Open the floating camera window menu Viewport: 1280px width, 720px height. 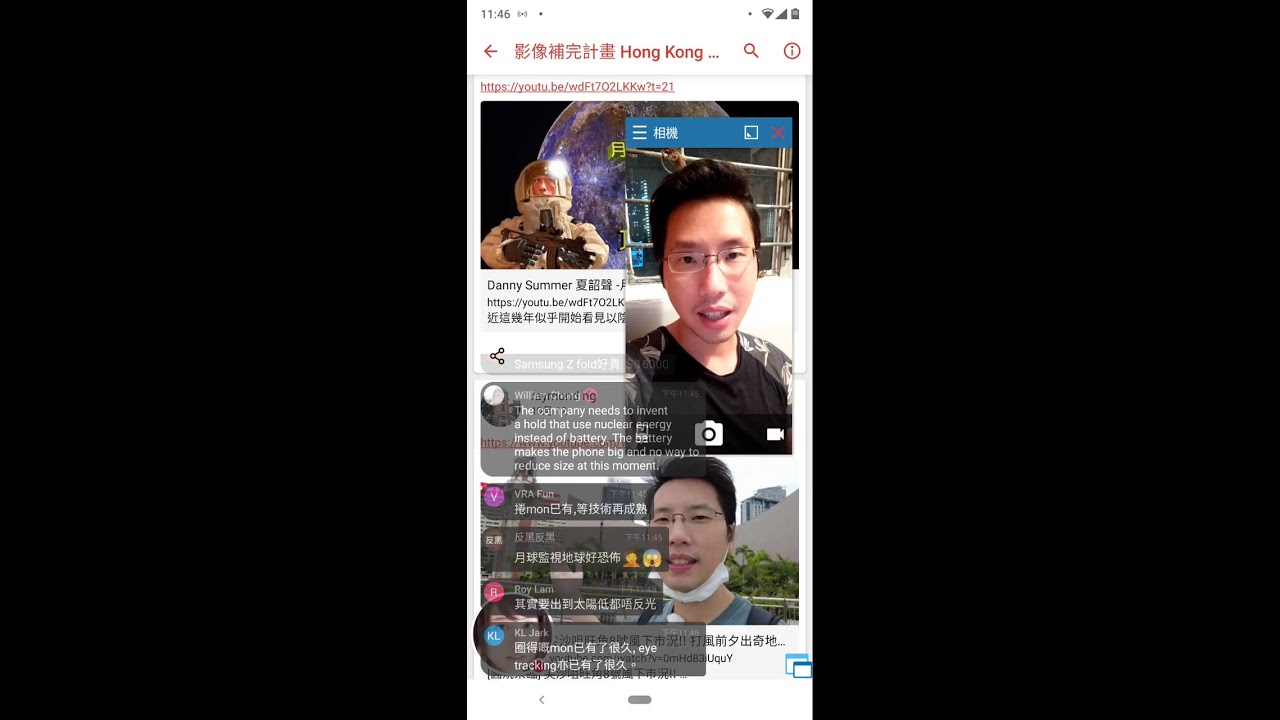pos(639,132)
